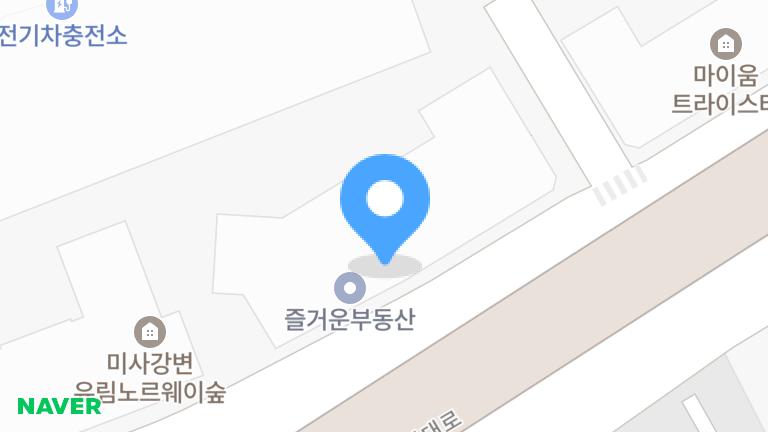Select the 미사강변 우림노르웨이숲 building marker

(150, 331)
